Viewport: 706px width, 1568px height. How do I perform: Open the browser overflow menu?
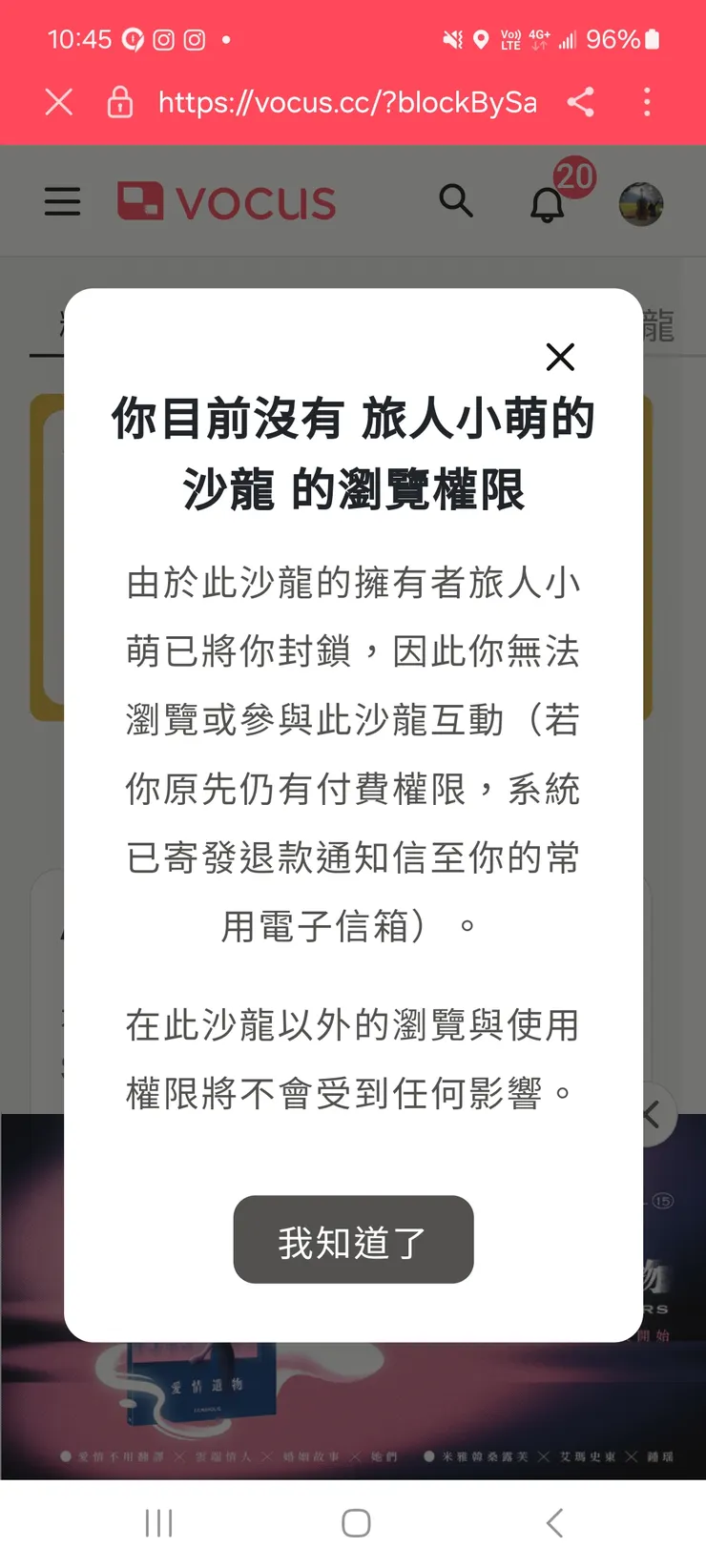pos(647,102)
